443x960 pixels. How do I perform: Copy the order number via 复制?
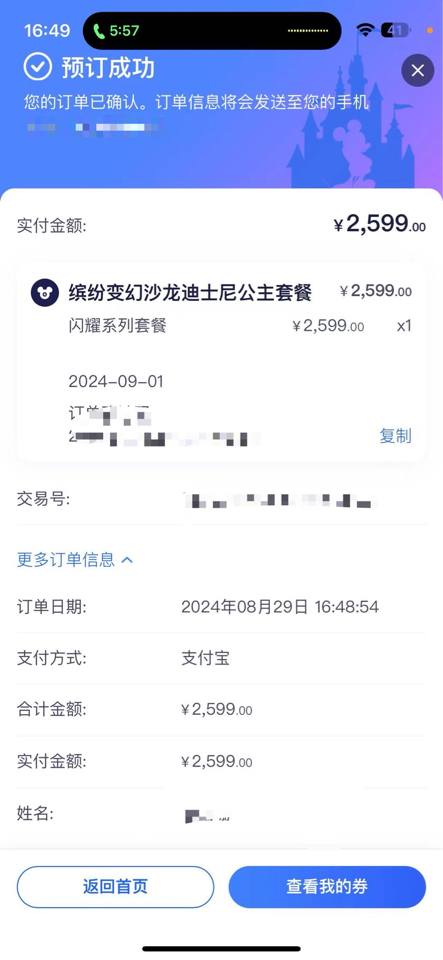pos(395,436)
